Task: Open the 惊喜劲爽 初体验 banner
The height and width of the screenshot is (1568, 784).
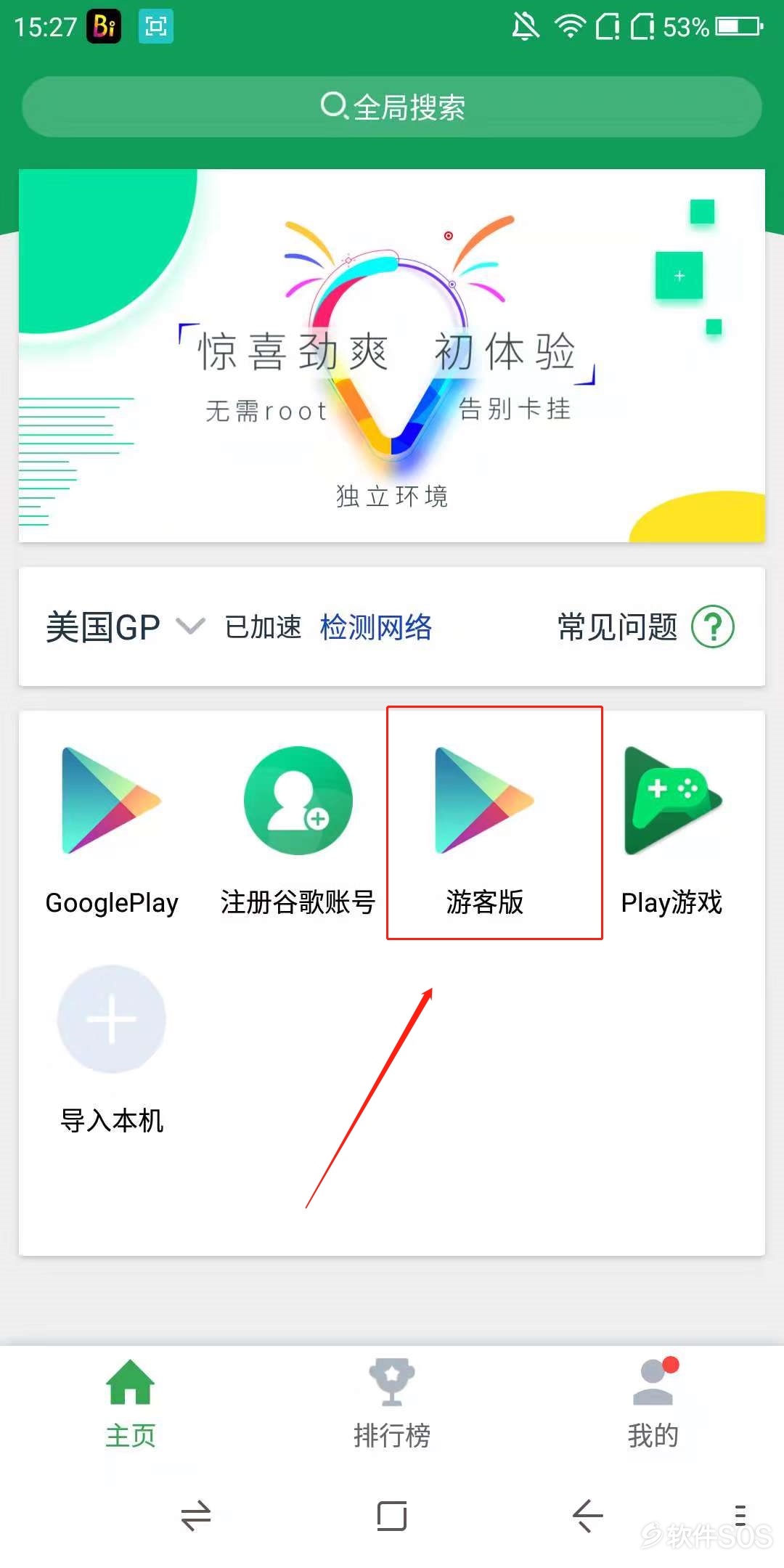Action: coord(392,356)
